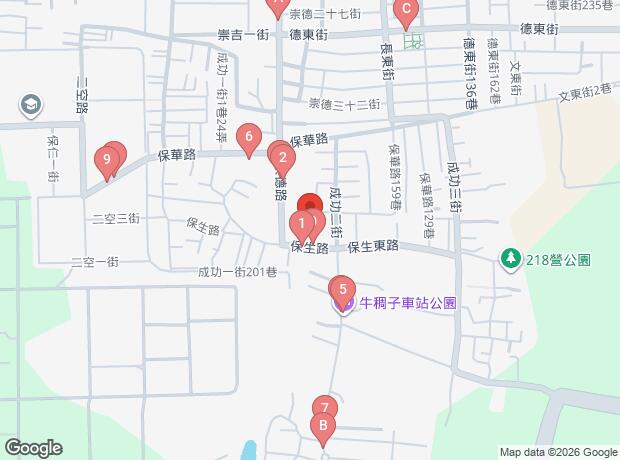This screenshot has width=620, height=460.
Task: Open map pin number 5
Action: [343, 291]
